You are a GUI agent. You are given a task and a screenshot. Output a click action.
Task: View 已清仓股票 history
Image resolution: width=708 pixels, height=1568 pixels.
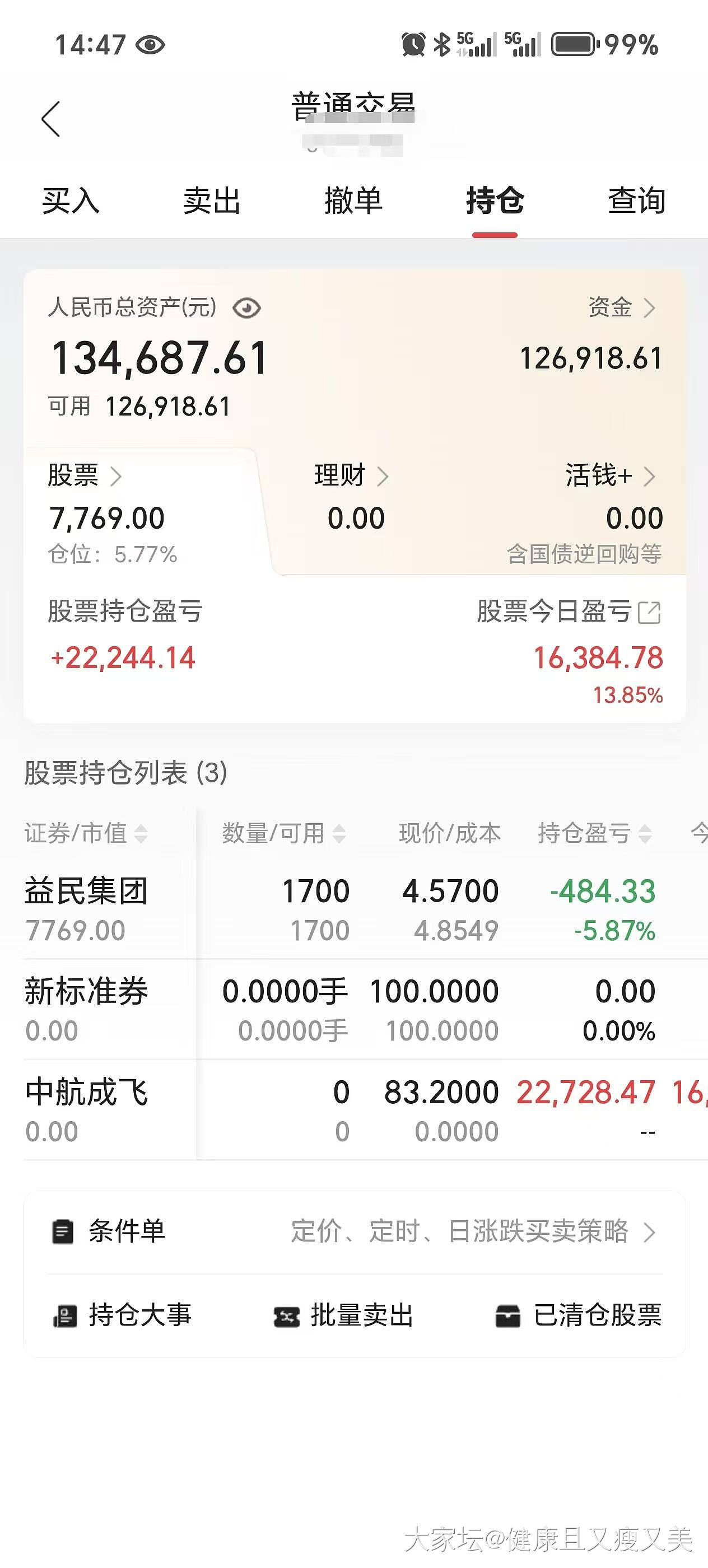click(x=579, y=1315)
